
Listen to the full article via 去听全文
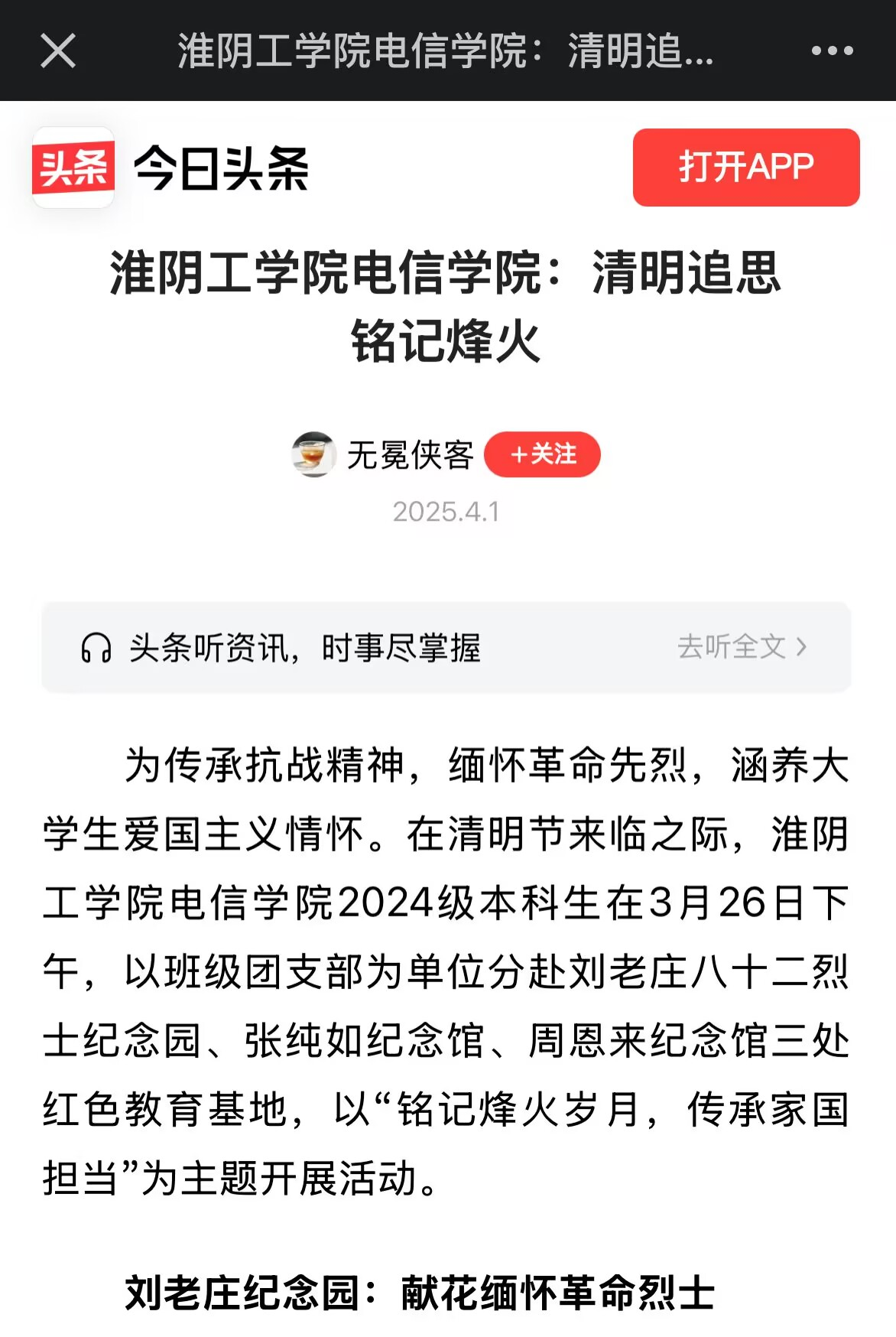[x=741, y=647]
